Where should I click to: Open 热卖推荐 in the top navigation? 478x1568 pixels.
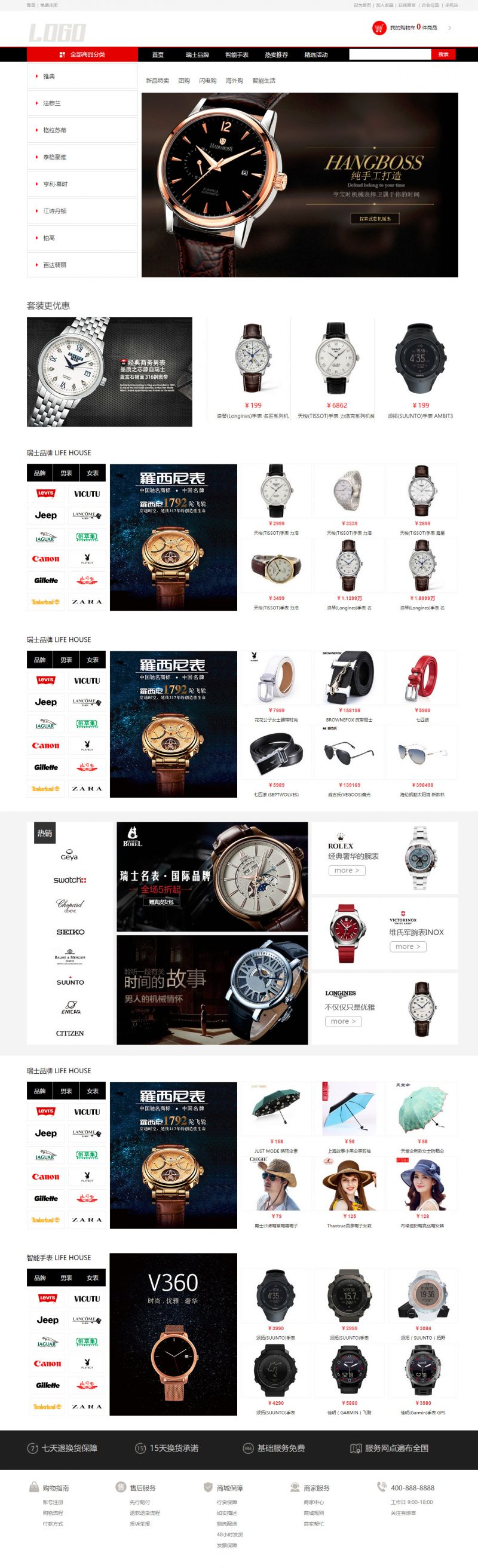coord(277,55)
